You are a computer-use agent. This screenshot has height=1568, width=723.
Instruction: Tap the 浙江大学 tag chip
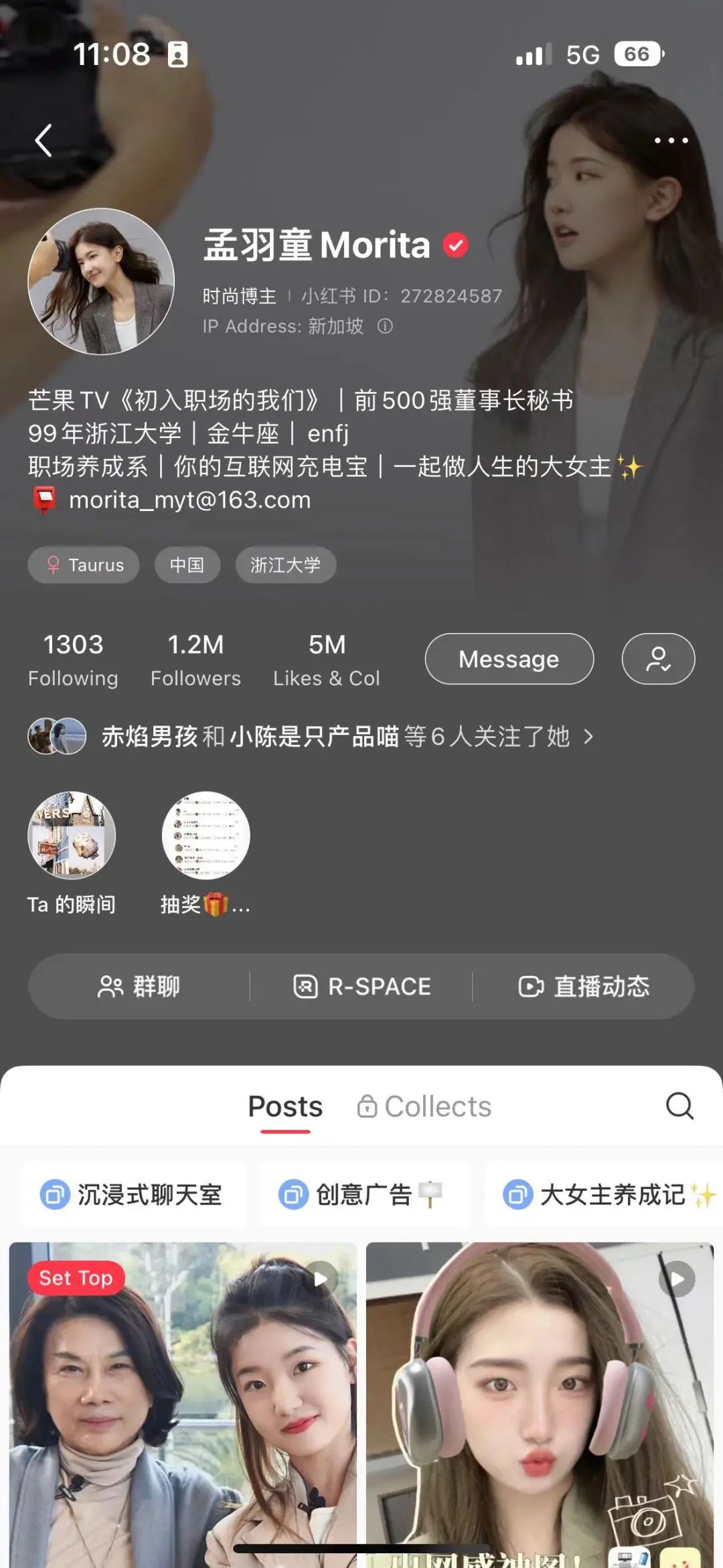(285, 565)
